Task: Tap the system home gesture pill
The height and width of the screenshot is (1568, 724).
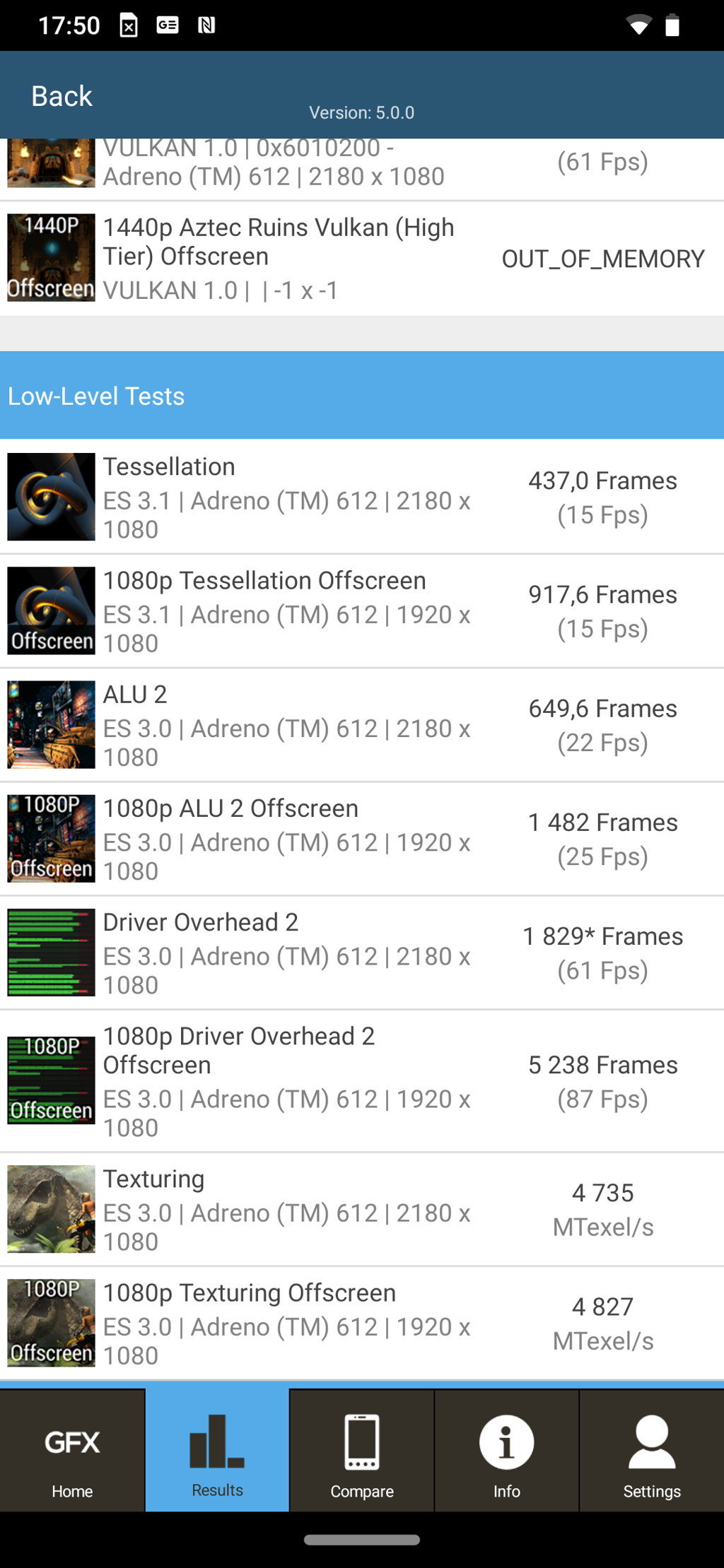Action: pos(362,1540)
